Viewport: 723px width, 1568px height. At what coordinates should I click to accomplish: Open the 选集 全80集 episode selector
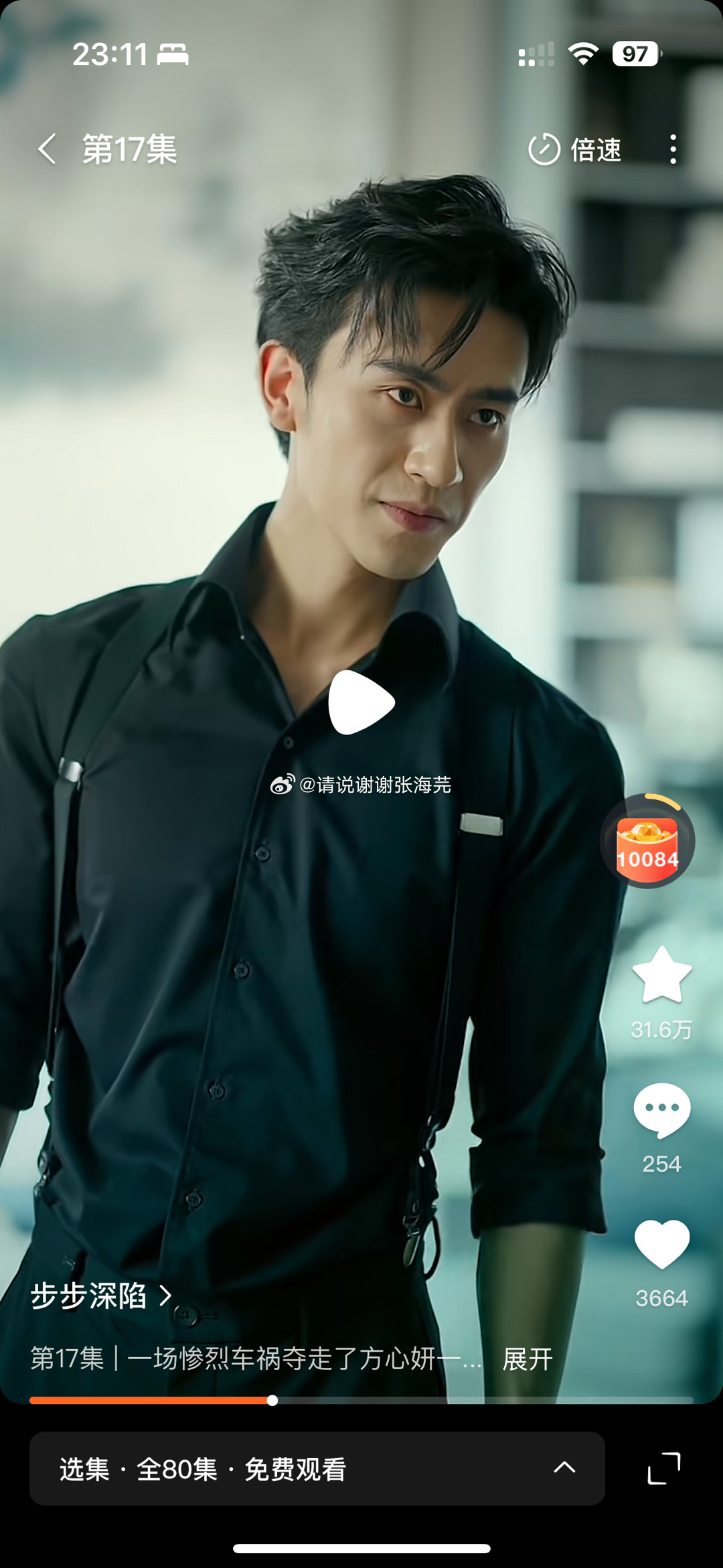[317, 1469]
